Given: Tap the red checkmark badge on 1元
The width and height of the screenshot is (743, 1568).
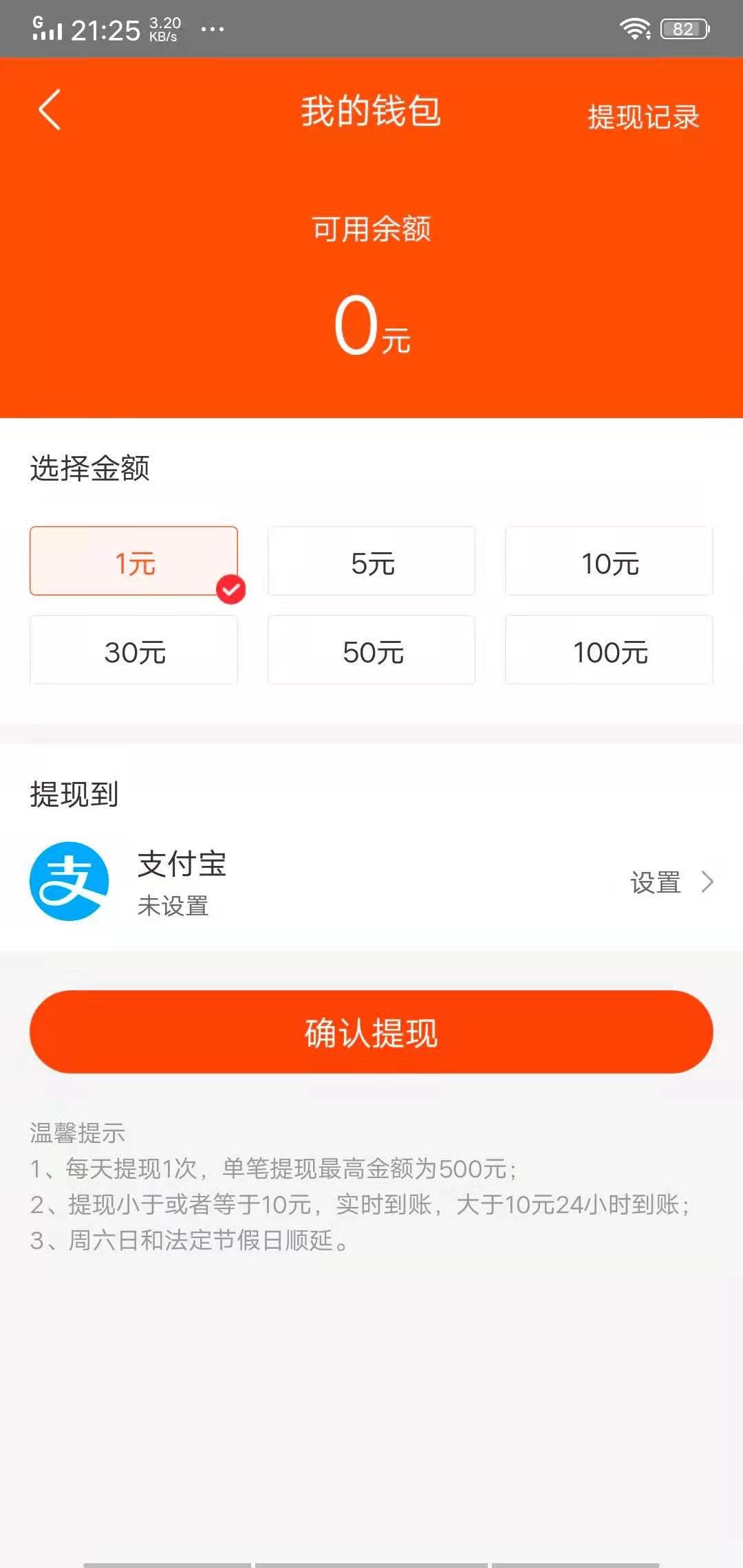Looking at the screenshot, I should coord(230,588).
